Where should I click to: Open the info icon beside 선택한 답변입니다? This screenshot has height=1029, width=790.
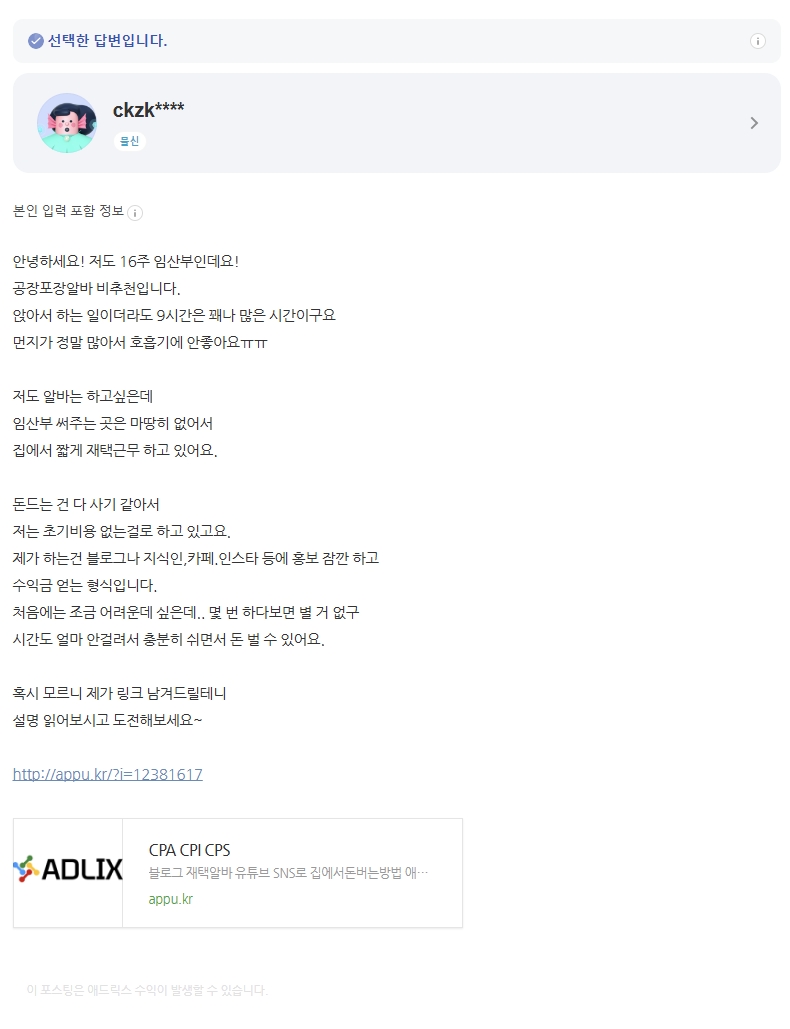pyautogui.click(x=757, y=41)
